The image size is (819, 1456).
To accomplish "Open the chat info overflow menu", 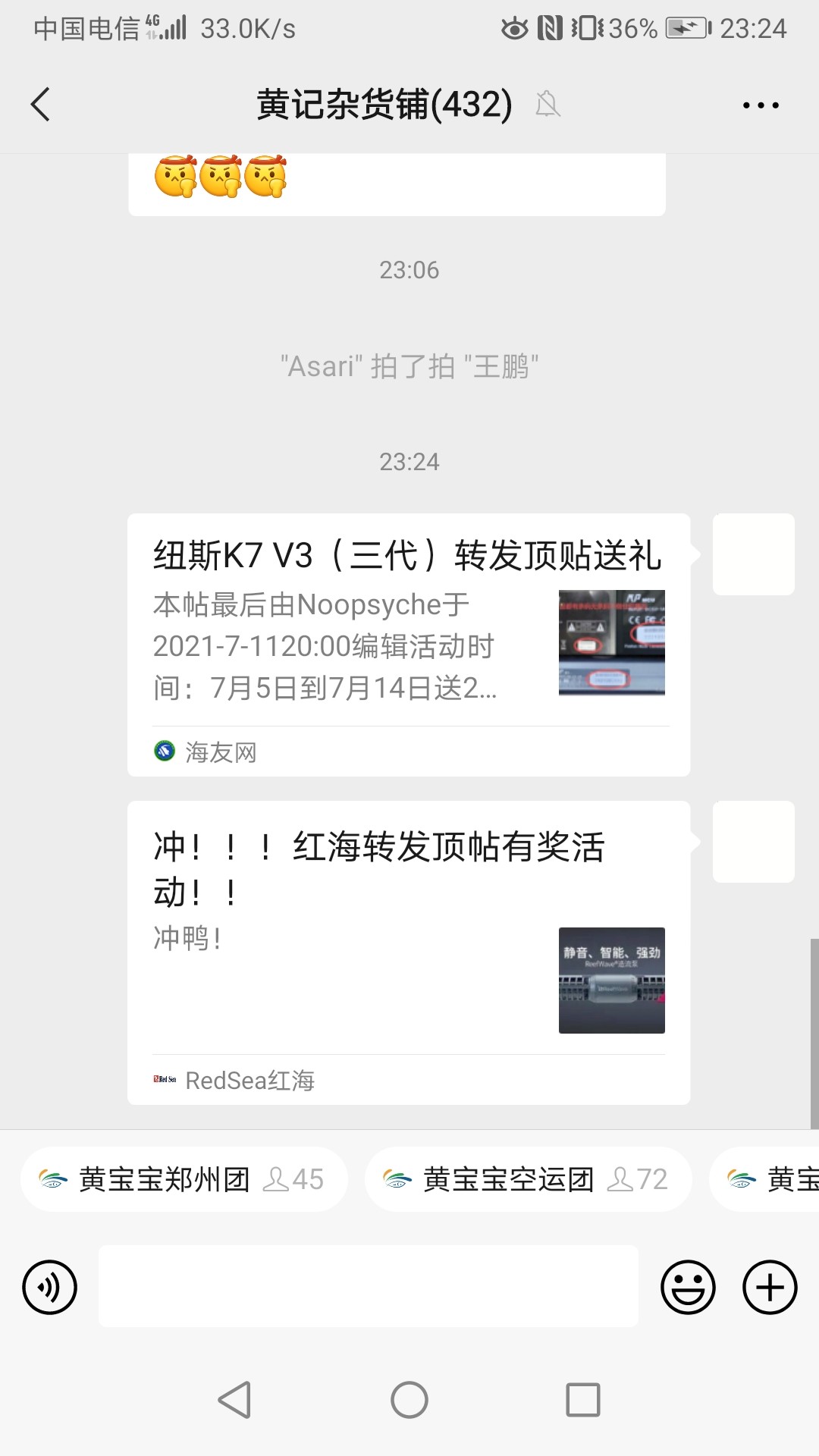I will [761, 105].
